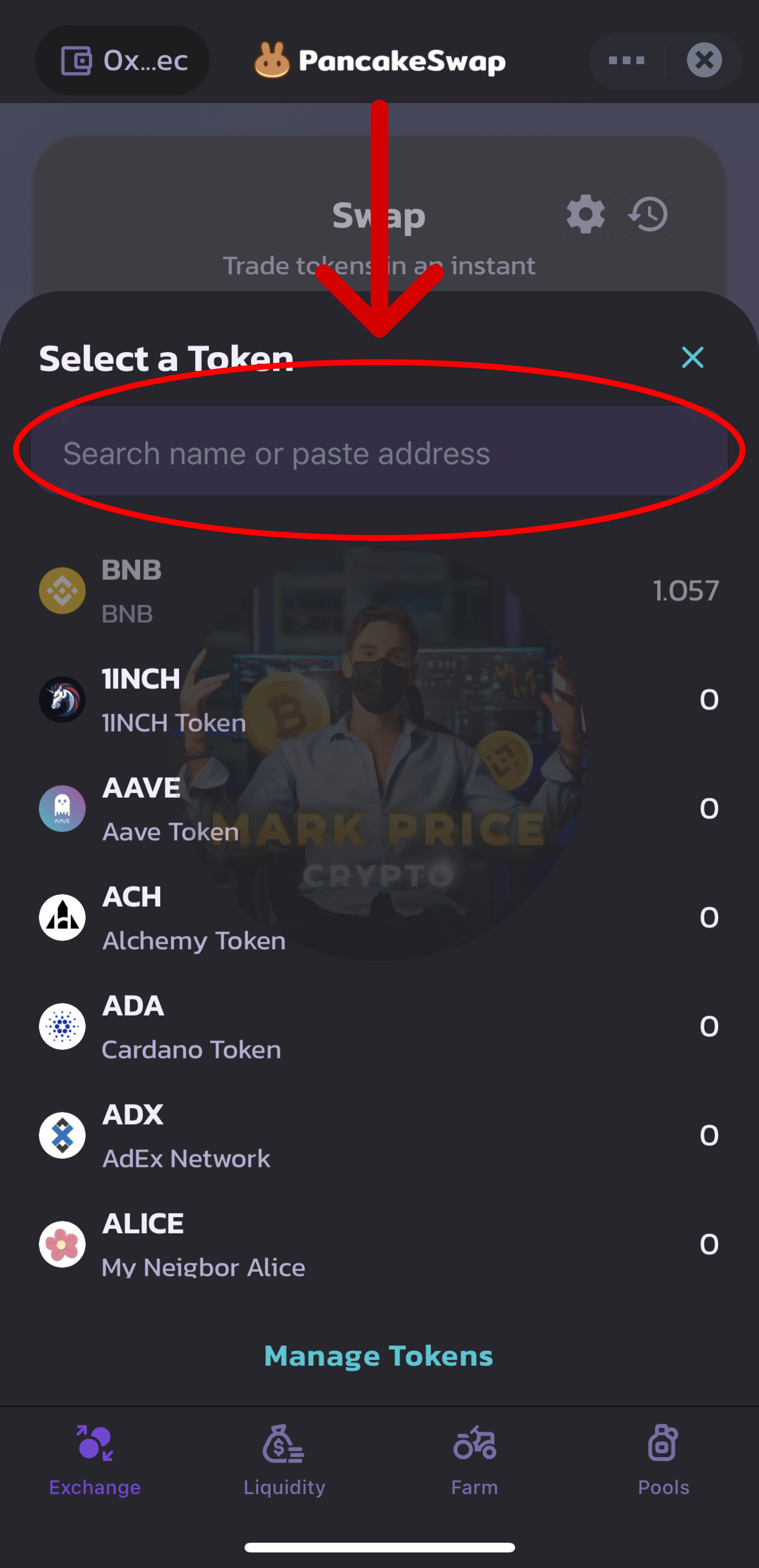
Task: Choose ADA Cardano Token
Action: (379, 1027)
